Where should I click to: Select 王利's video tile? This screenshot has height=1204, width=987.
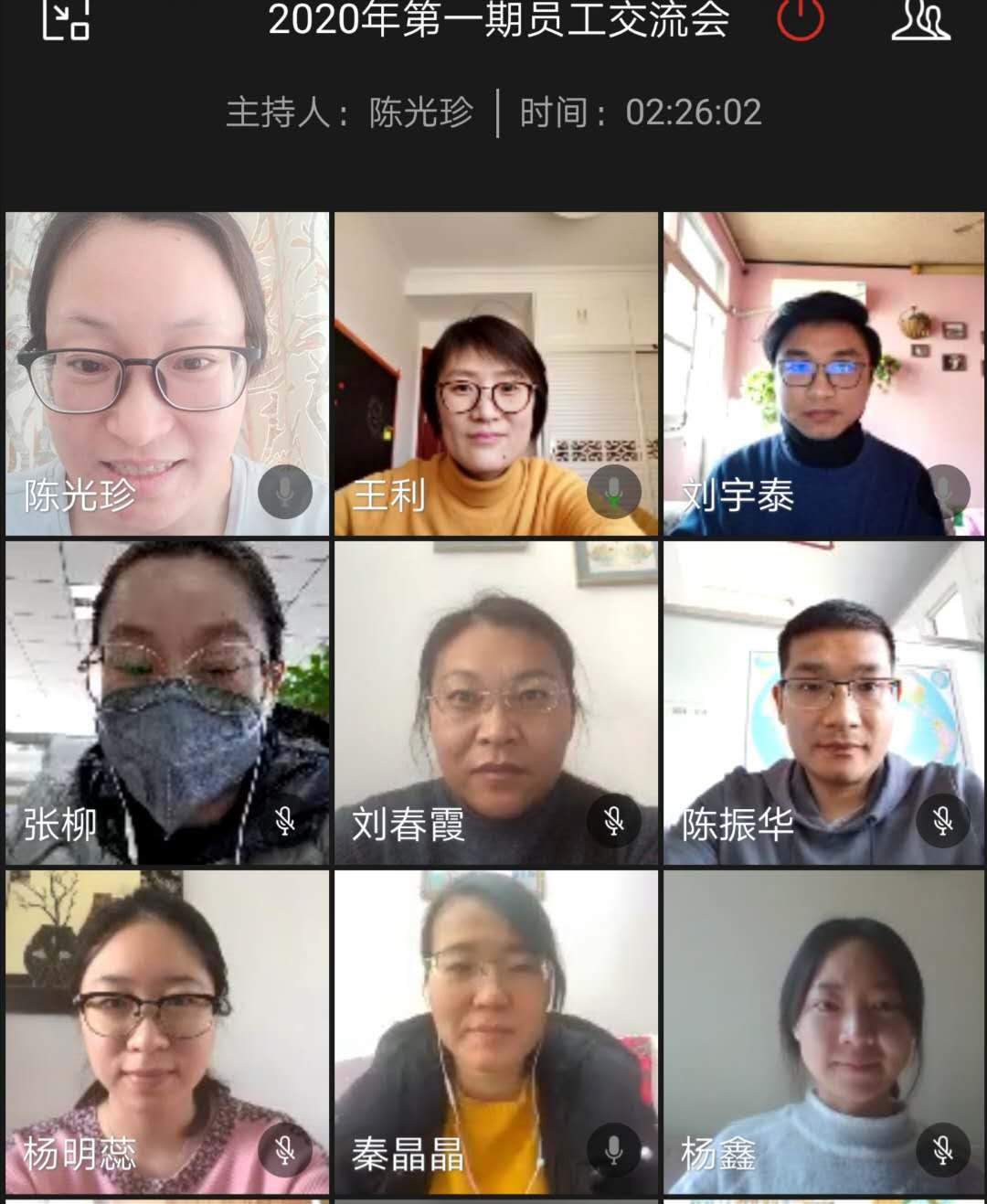[x=496, y=373]
